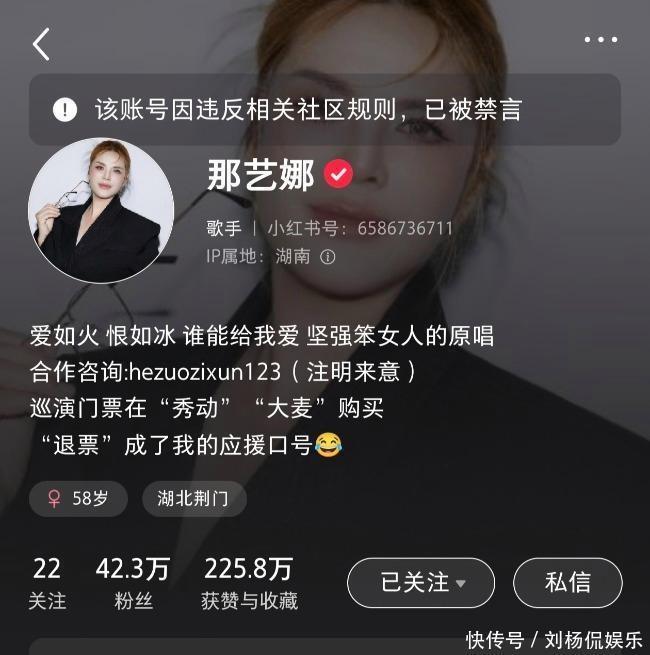View the 22 关注 following list
The width and height of the screenshot is (650, 655).
point(47,583)
